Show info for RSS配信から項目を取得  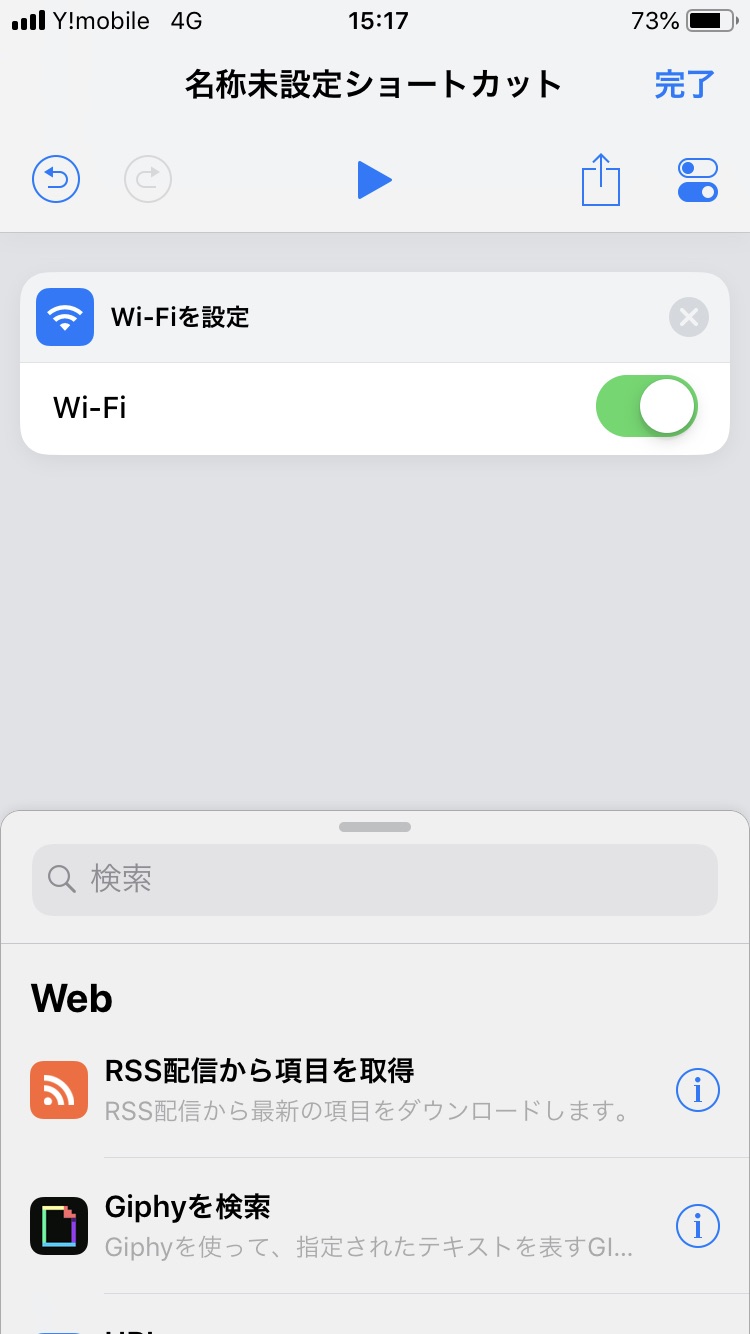[697, 1090]
